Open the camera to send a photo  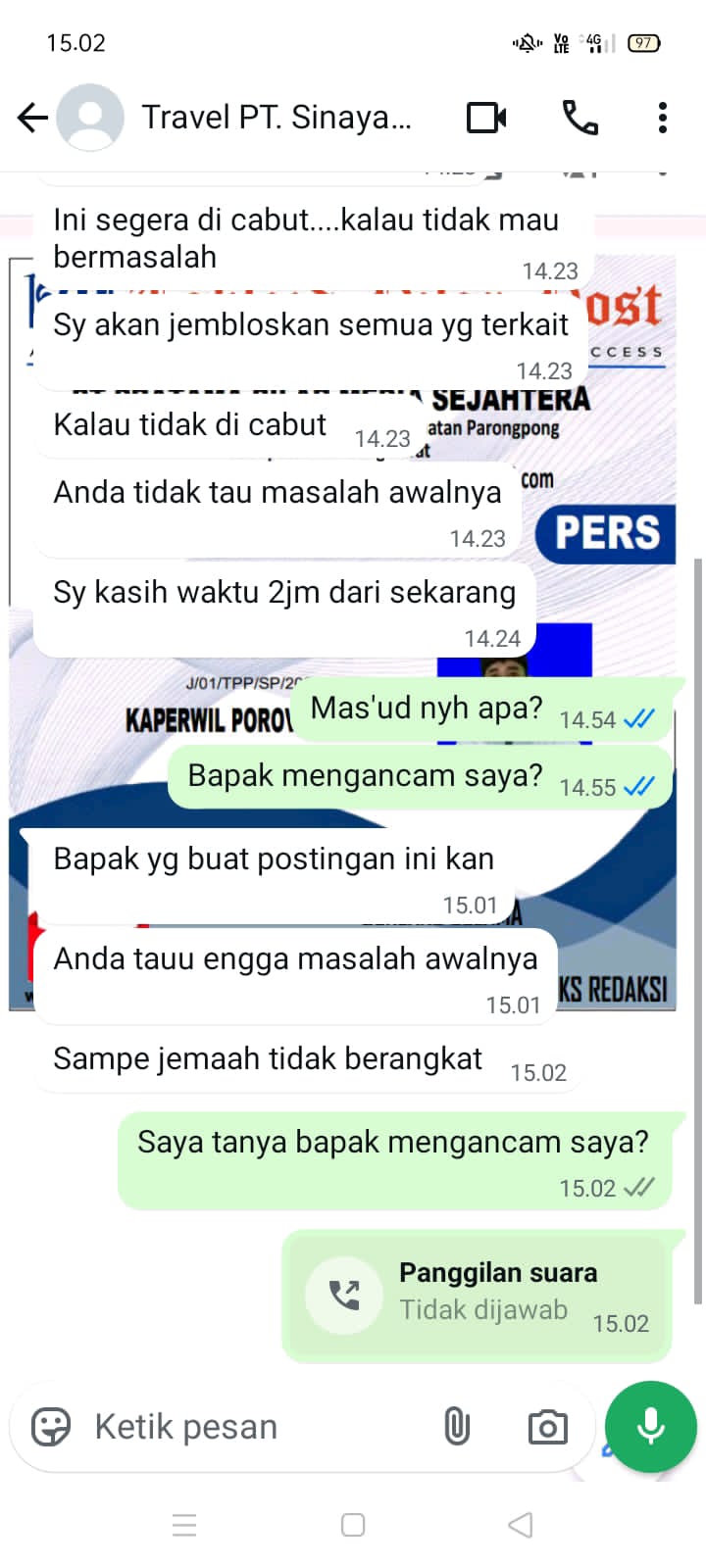(547, 1426)
